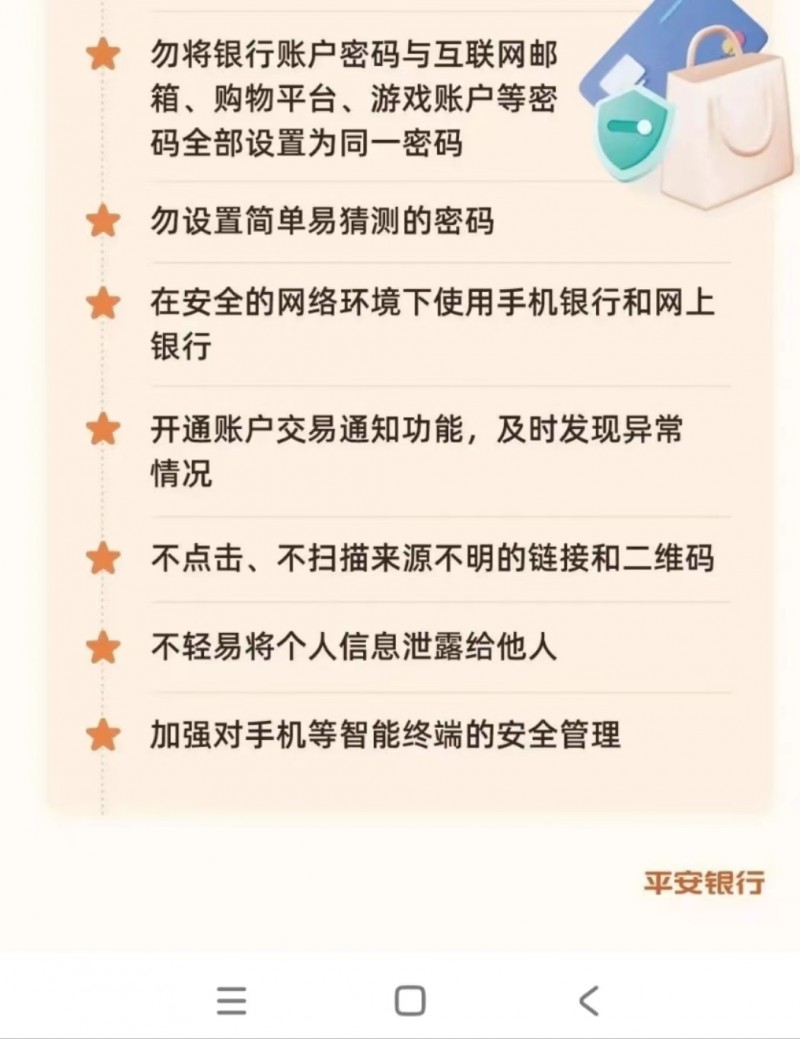Image resolution: width=800 pixels, height=1039 pixels.
Task: Open recent apps from the navigation bar
Action: point(231,1000)
